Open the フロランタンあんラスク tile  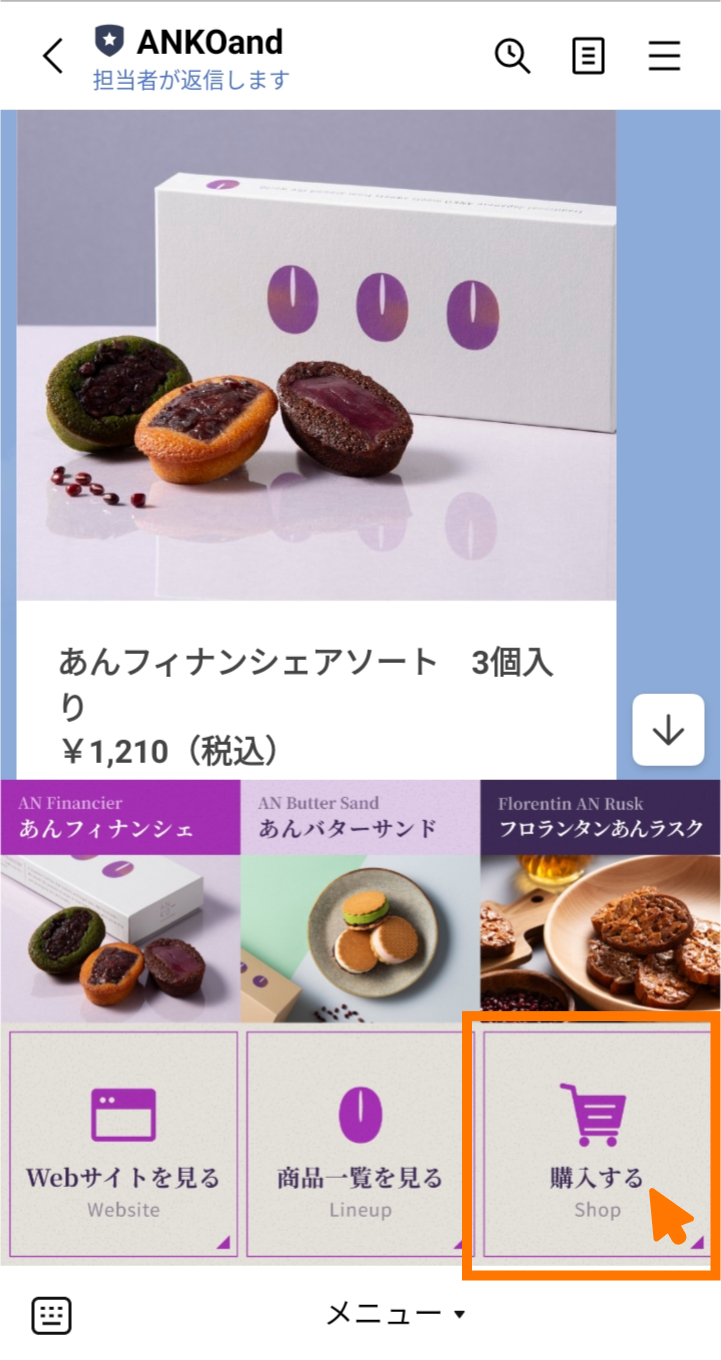click(600, 900)
